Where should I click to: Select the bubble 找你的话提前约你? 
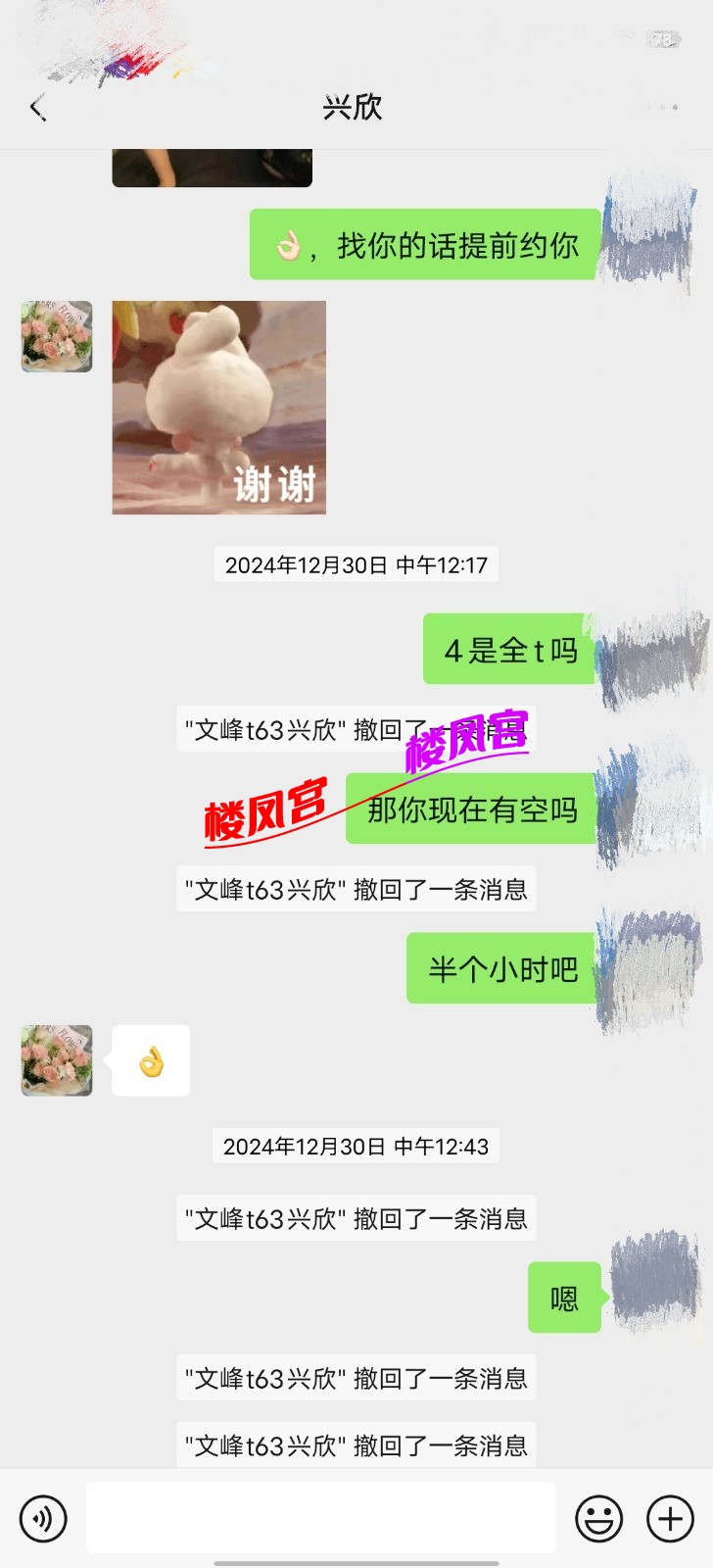pos(421,245)
